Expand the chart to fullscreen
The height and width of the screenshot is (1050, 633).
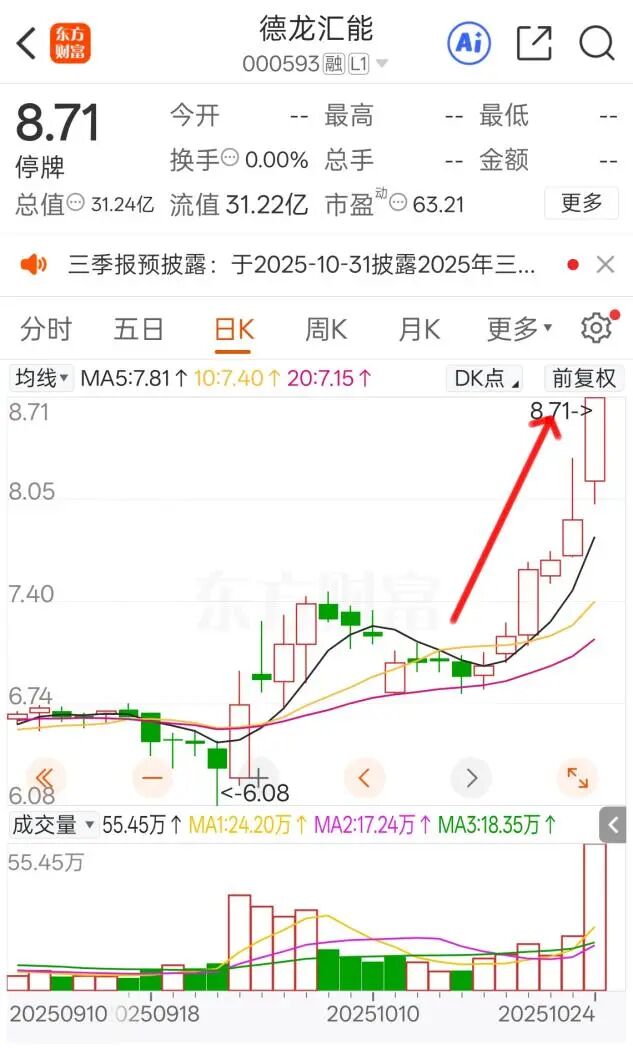pyautogui.click(x=577, y=777)
